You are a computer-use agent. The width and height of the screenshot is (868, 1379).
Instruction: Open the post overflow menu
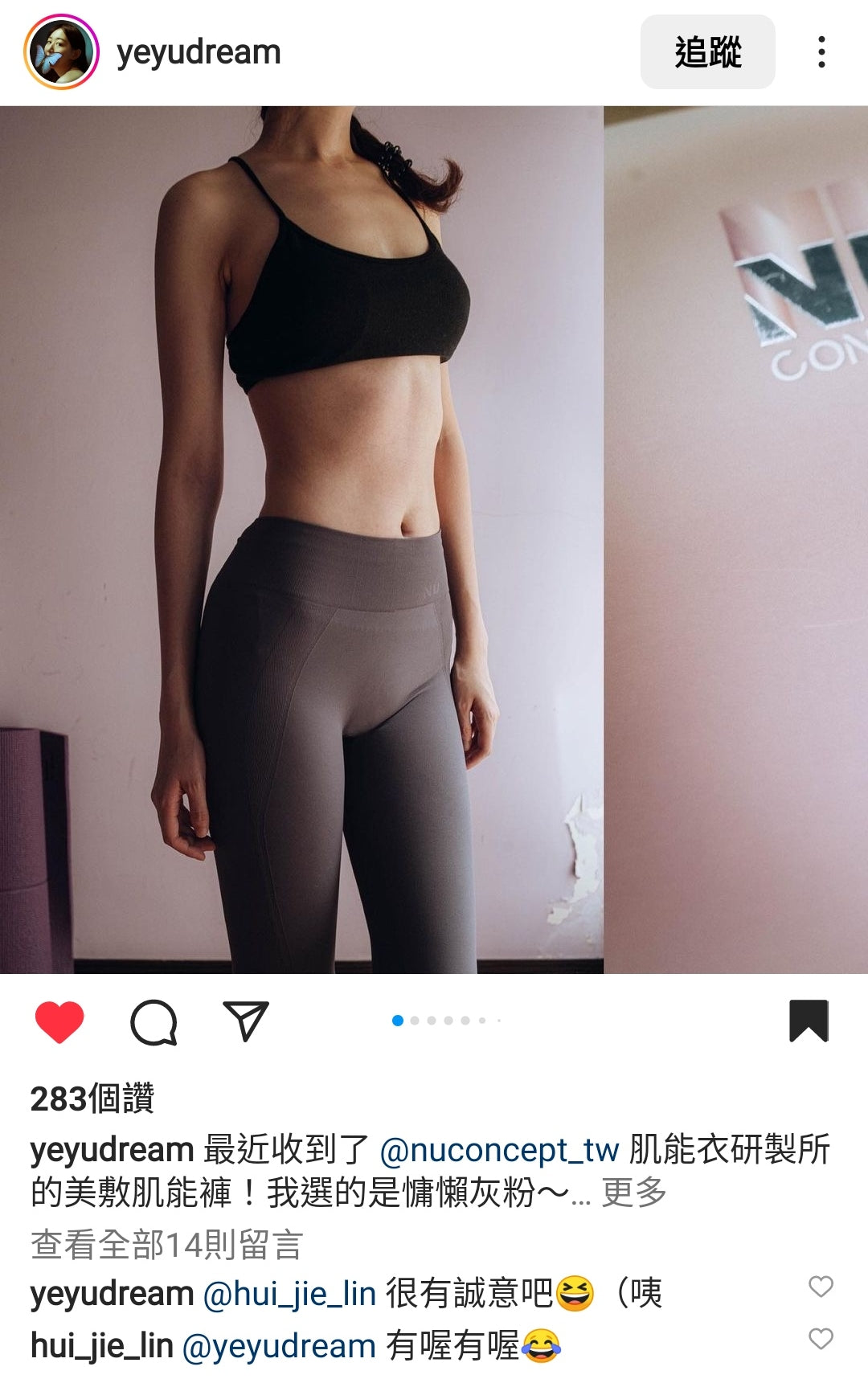point(821,52)
